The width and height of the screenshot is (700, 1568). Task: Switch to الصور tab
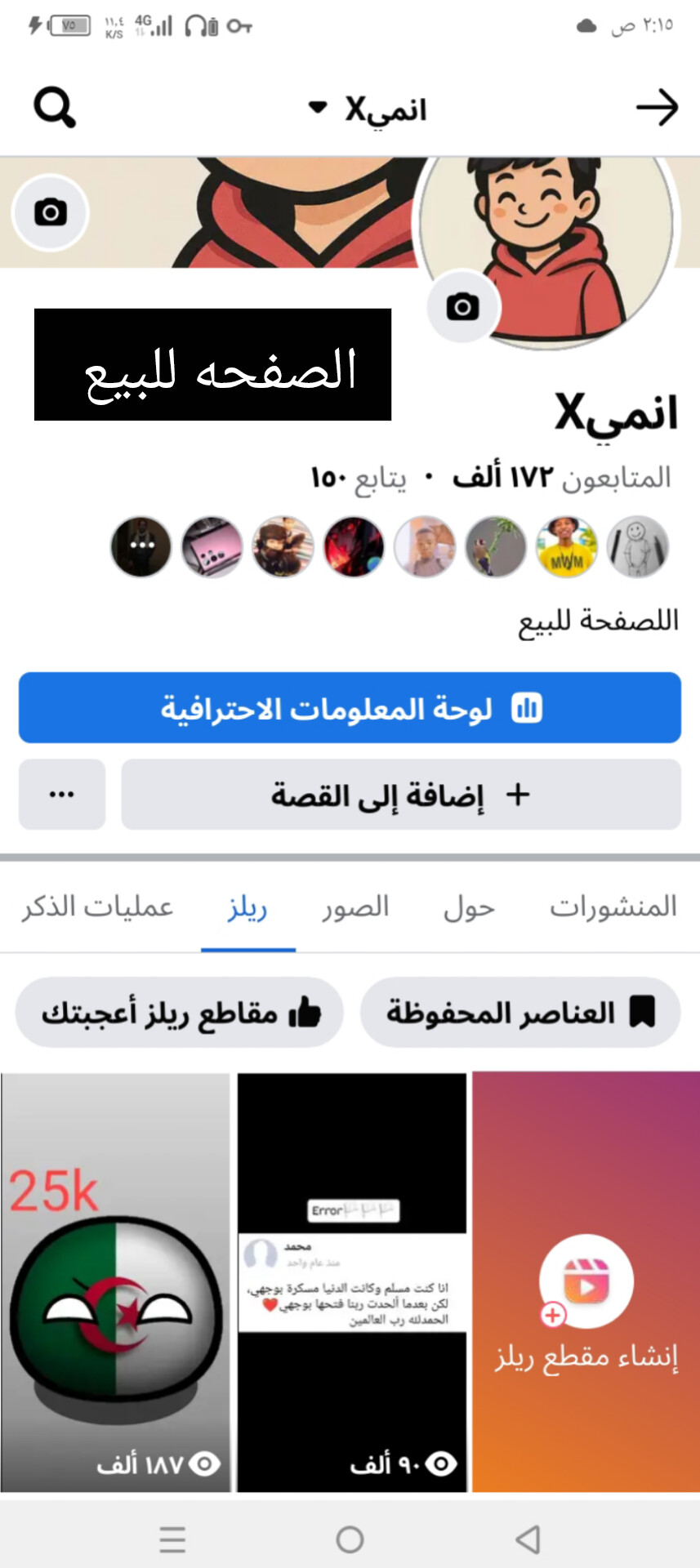pyautogui.click(x=355, y=907)
